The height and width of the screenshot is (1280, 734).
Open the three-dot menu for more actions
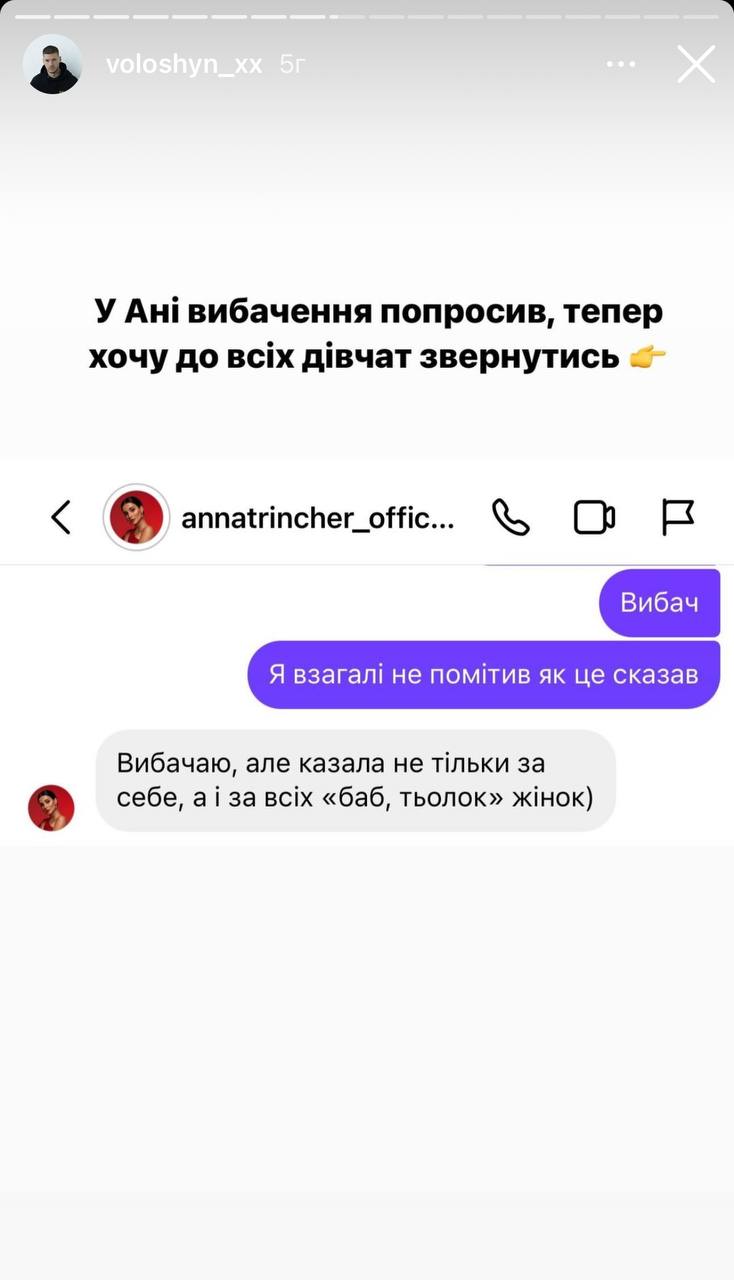(x=620, y=64)
